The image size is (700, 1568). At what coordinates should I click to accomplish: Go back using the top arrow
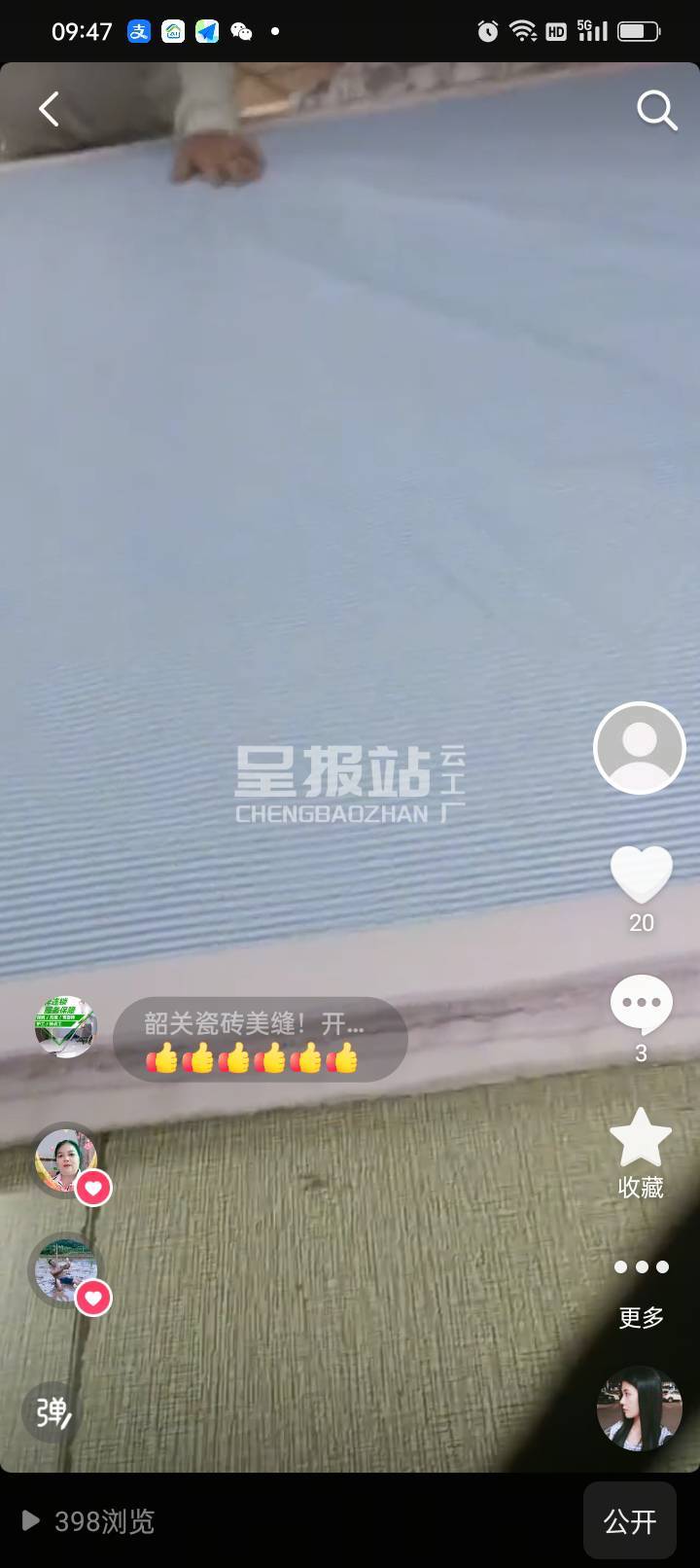click(49, 109)
